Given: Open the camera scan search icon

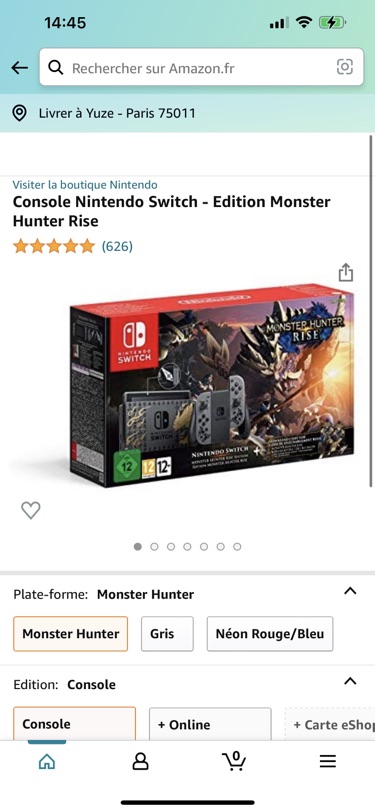Looking at the screenshot, I should tap(344, 67).
